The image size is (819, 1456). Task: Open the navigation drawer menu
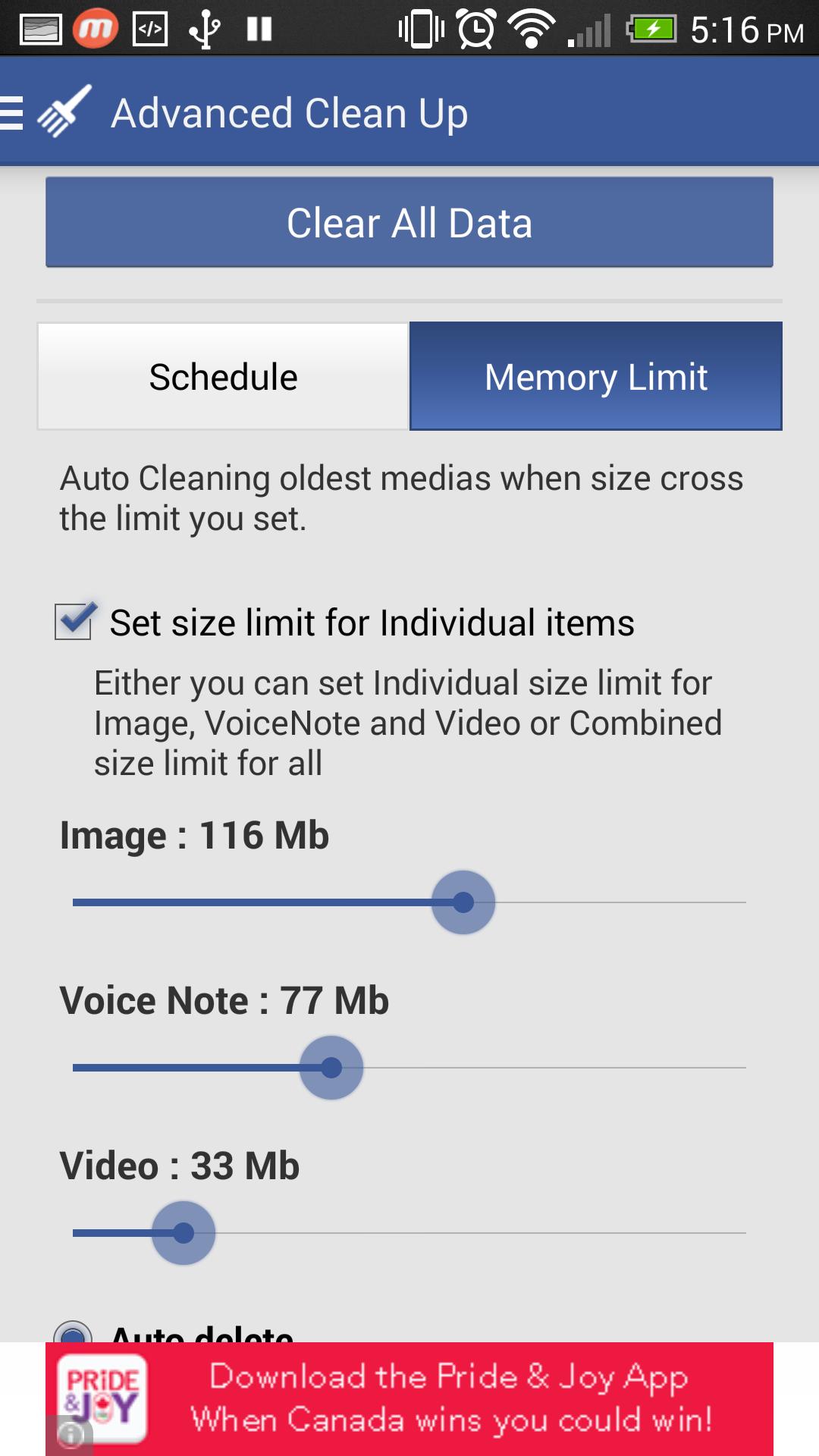click(11, 112)
